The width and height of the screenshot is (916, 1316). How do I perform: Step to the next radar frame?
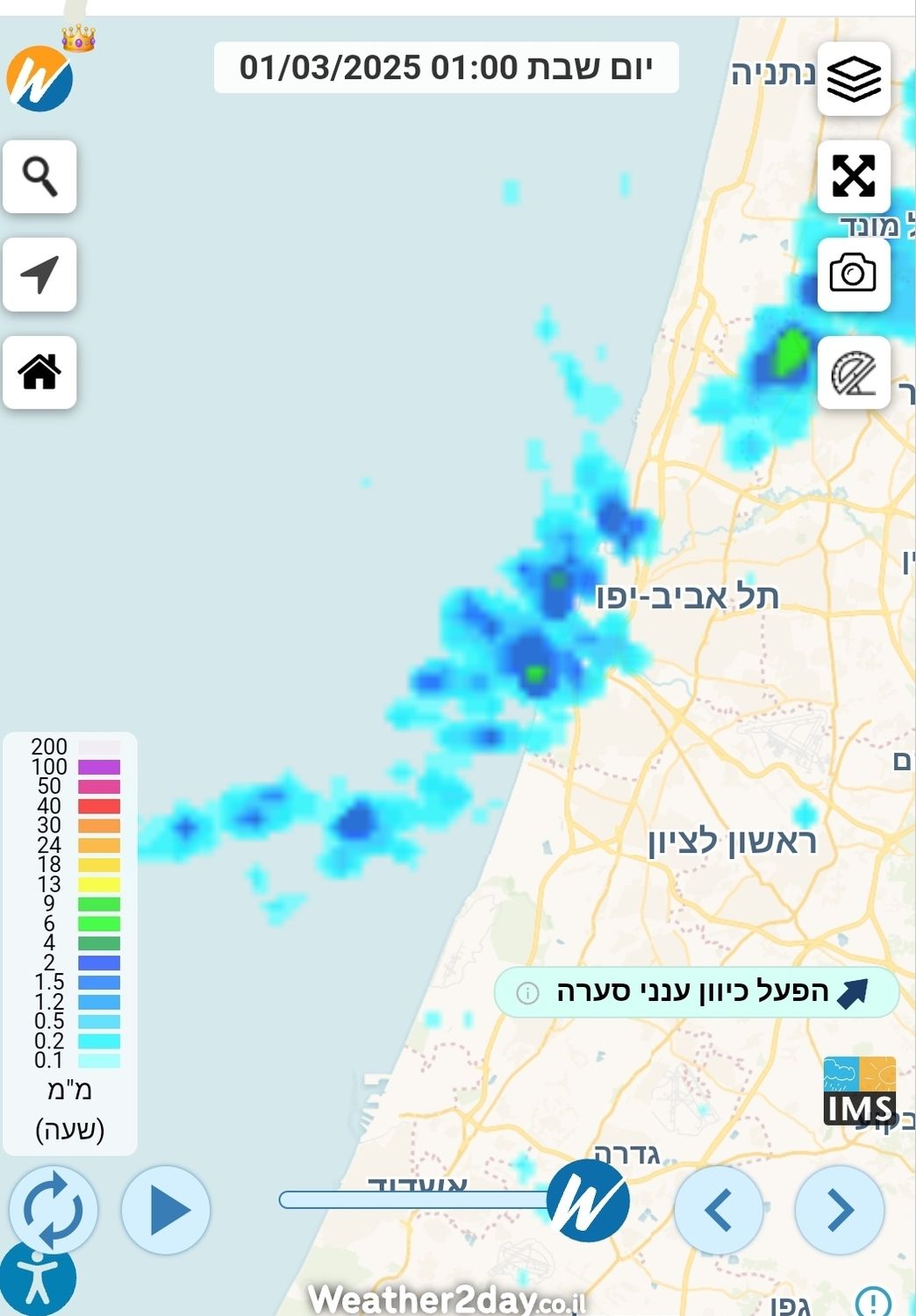[839, 1210]
